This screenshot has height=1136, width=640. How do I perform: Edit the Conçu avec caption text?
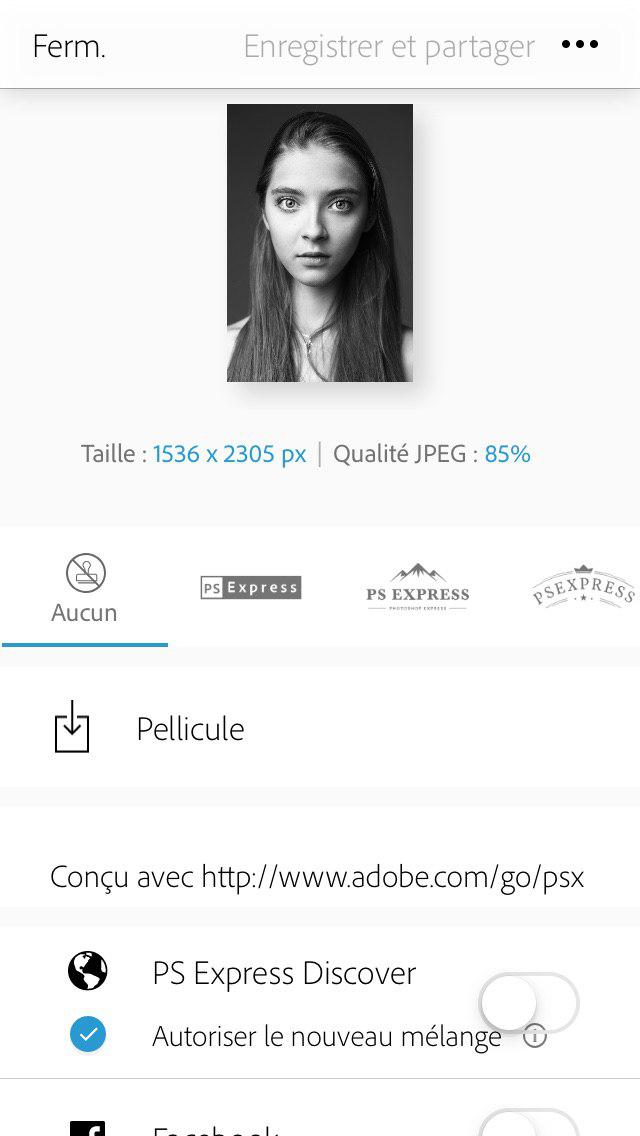[x=318, y=877]
